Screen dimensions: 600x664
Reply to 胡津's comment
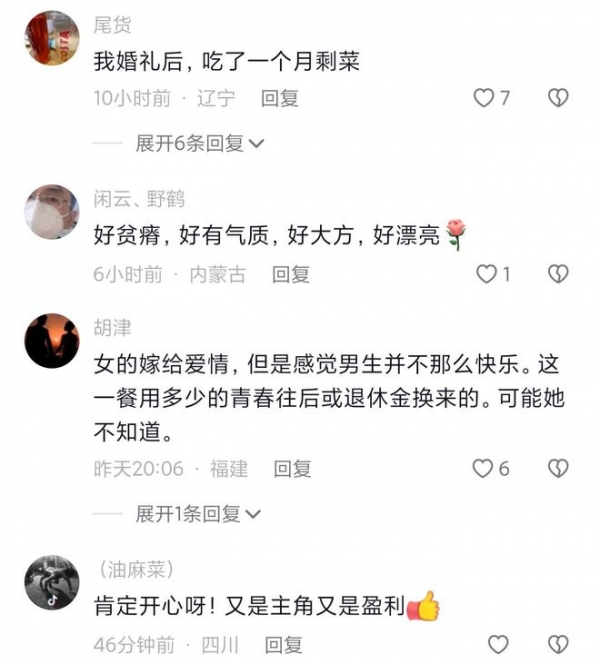293,468
